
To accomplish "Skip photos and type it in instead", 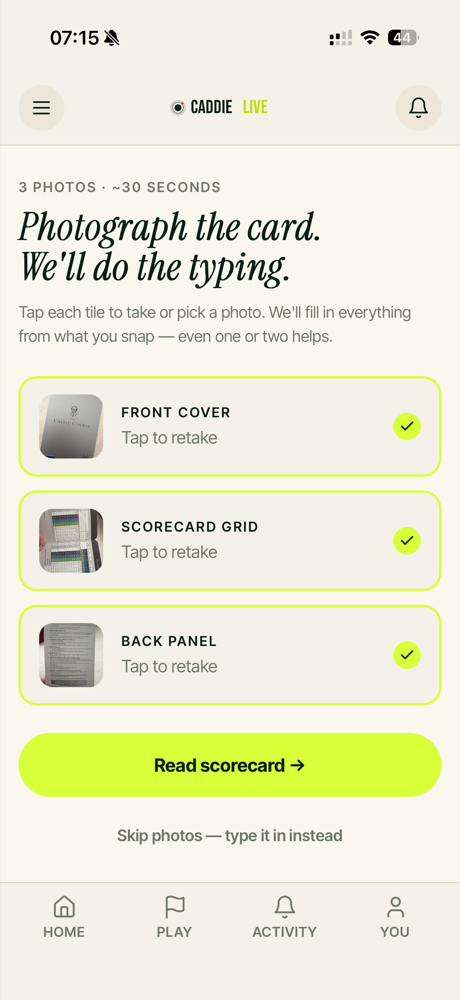I will tap(230, 835).
